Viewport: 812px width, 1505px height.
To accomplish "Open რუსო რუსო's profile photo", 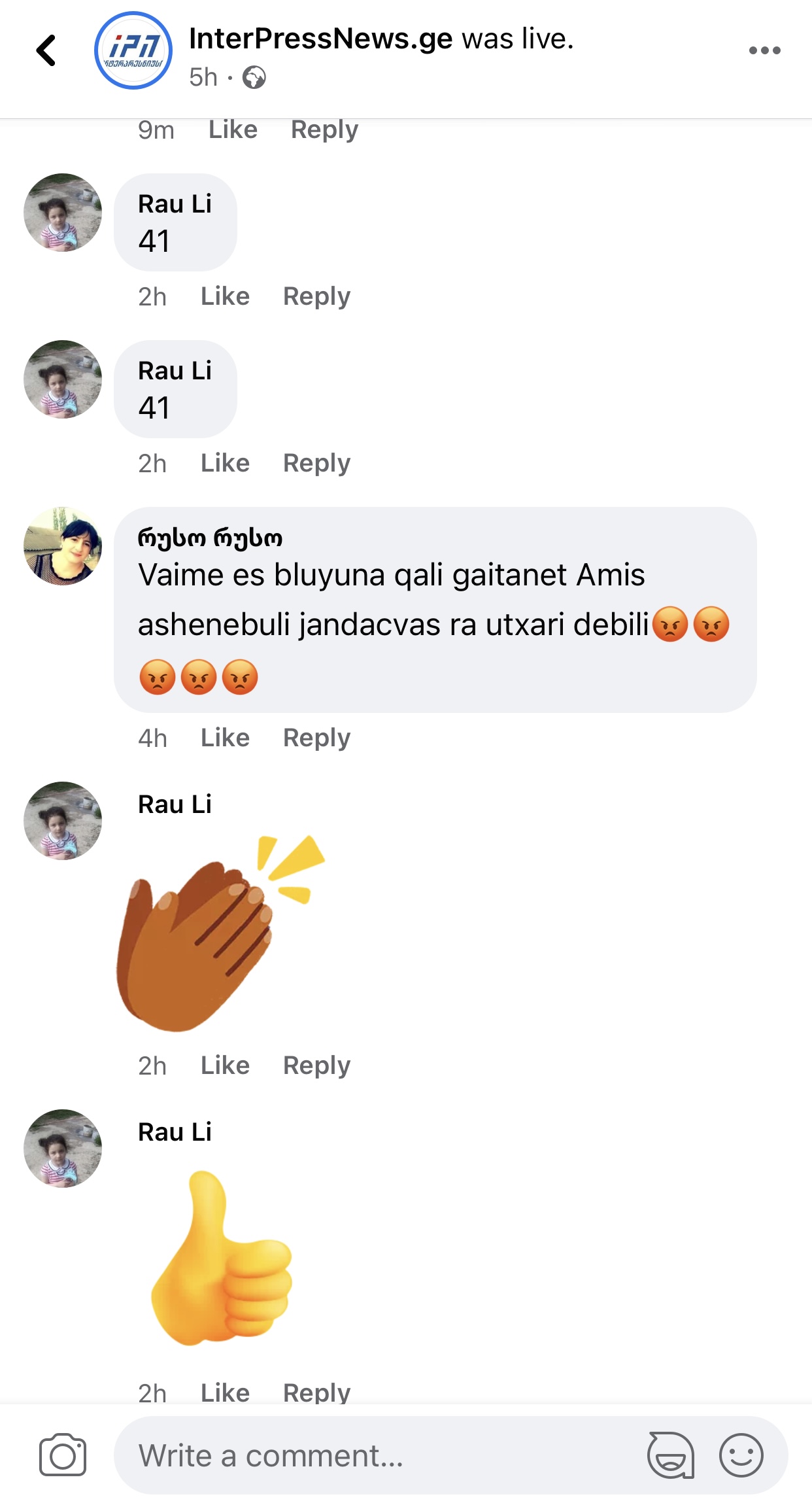I will pyautogui.click(x=63, y=546).
